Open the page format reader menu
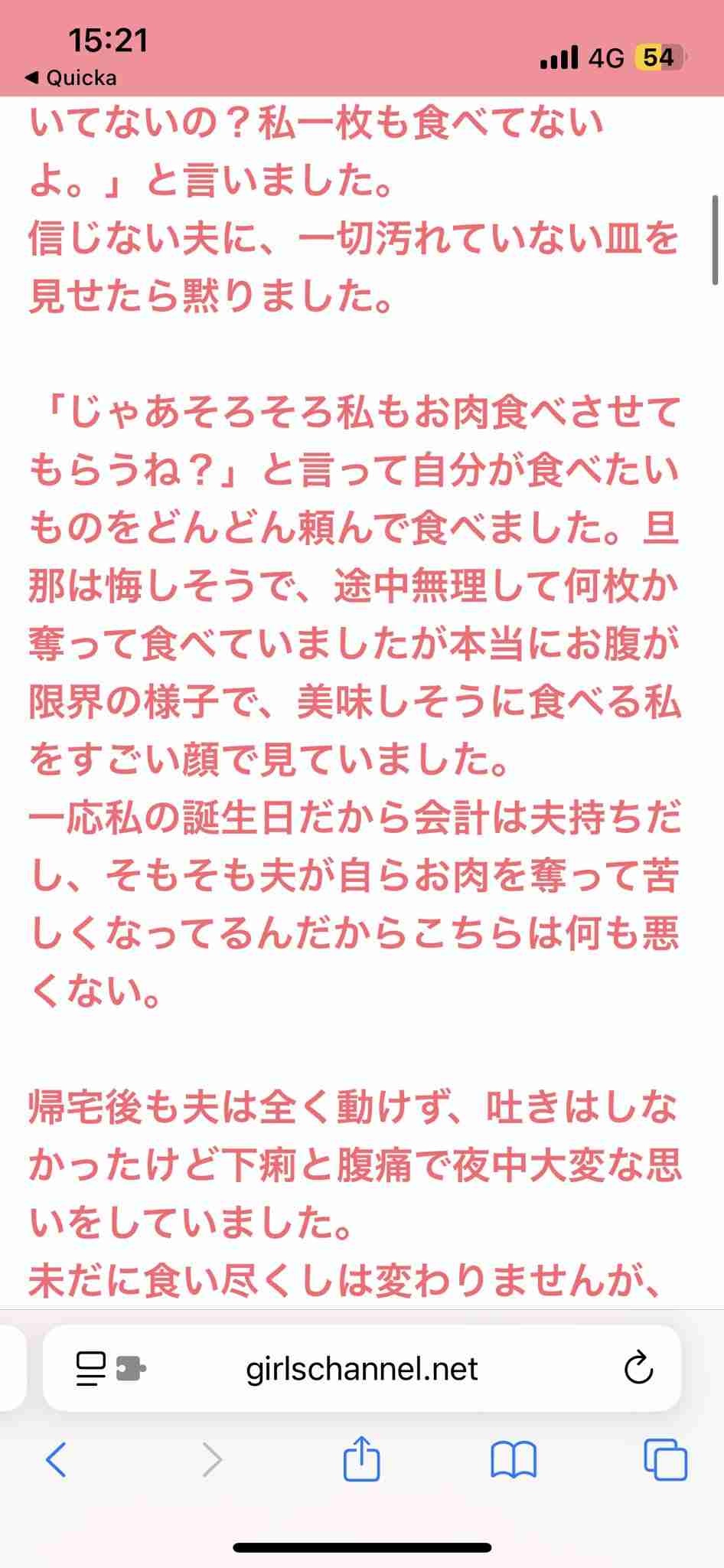Viewport: 724px width, 1568px height. [x=90, y=1369]
